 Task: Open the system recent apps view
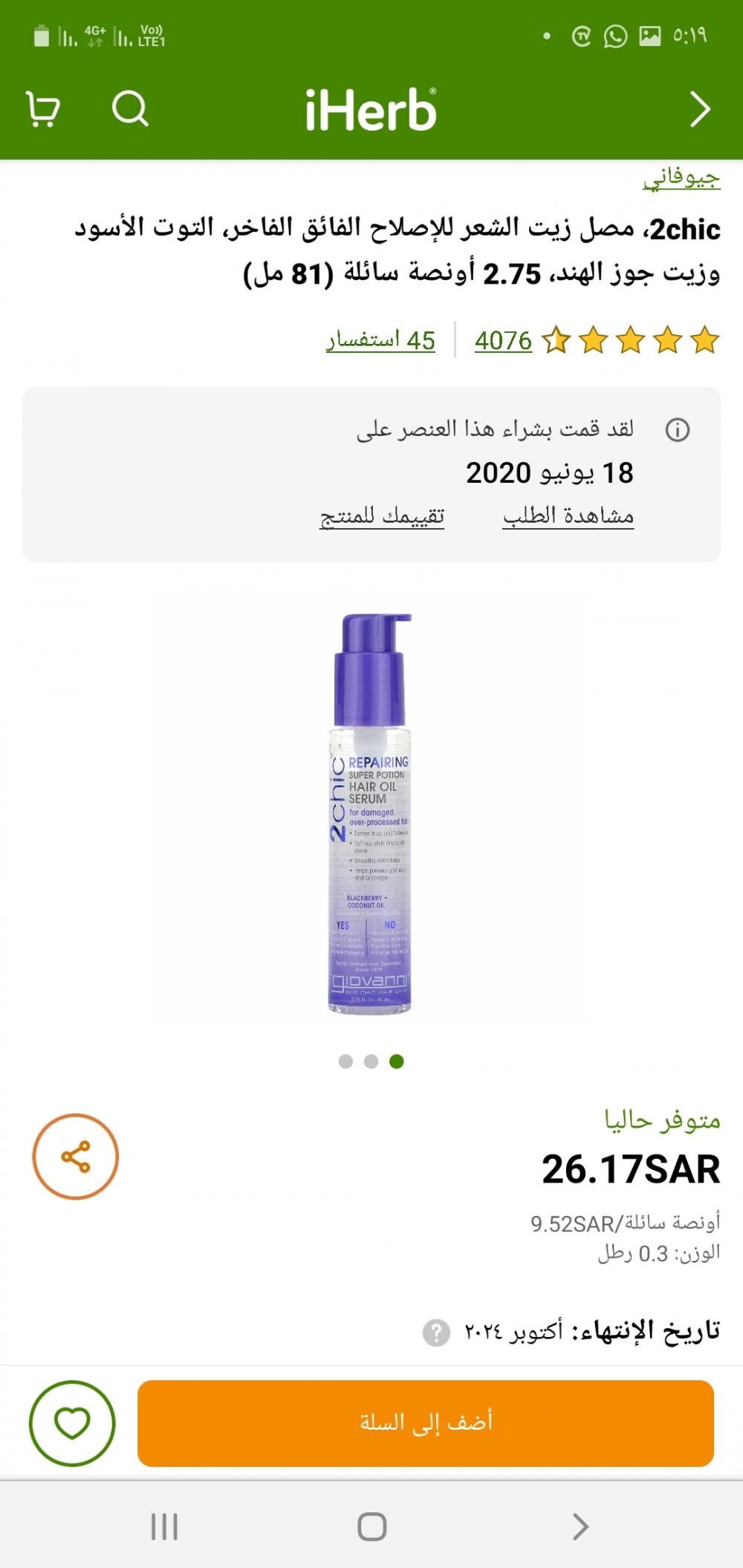[x=164, y=1527]
